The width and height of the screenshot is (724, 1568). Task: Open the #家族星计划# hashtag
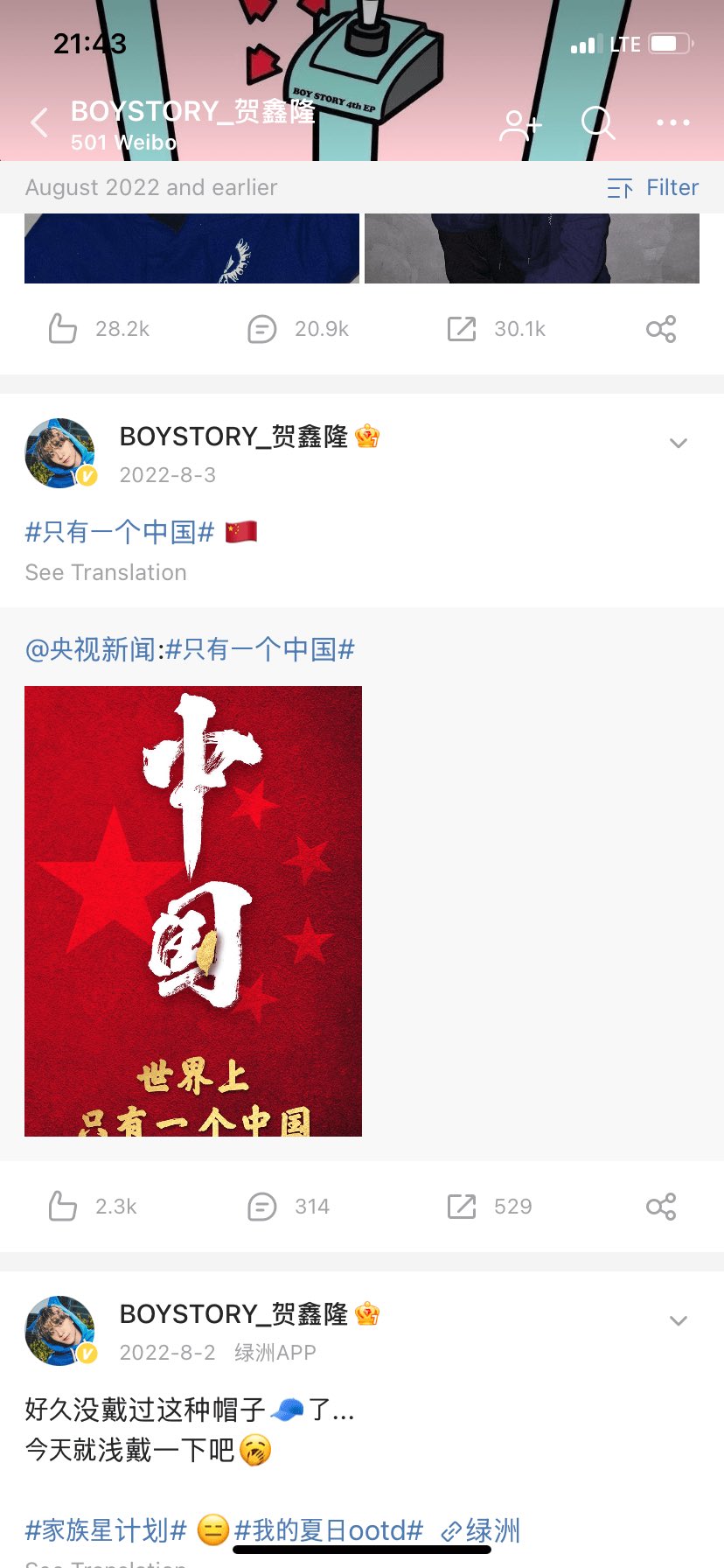[106, 1530]
